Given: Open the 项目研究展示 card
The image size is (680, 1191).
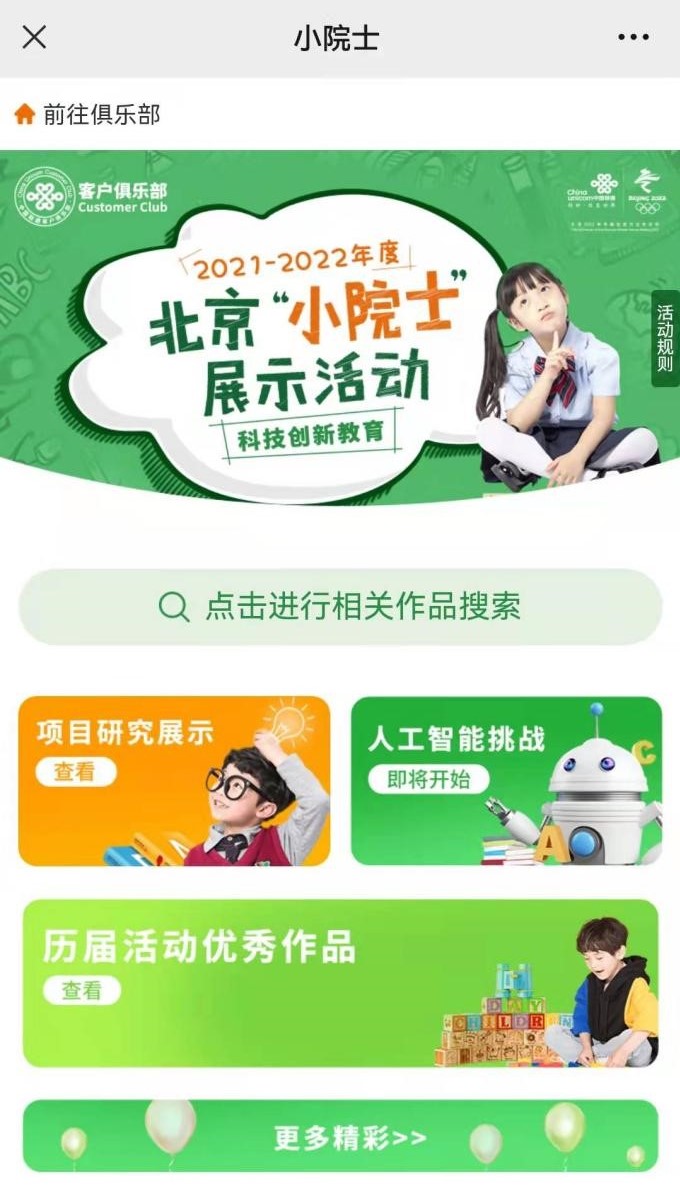Looking at the screenshot, I should tap(174, 780).
